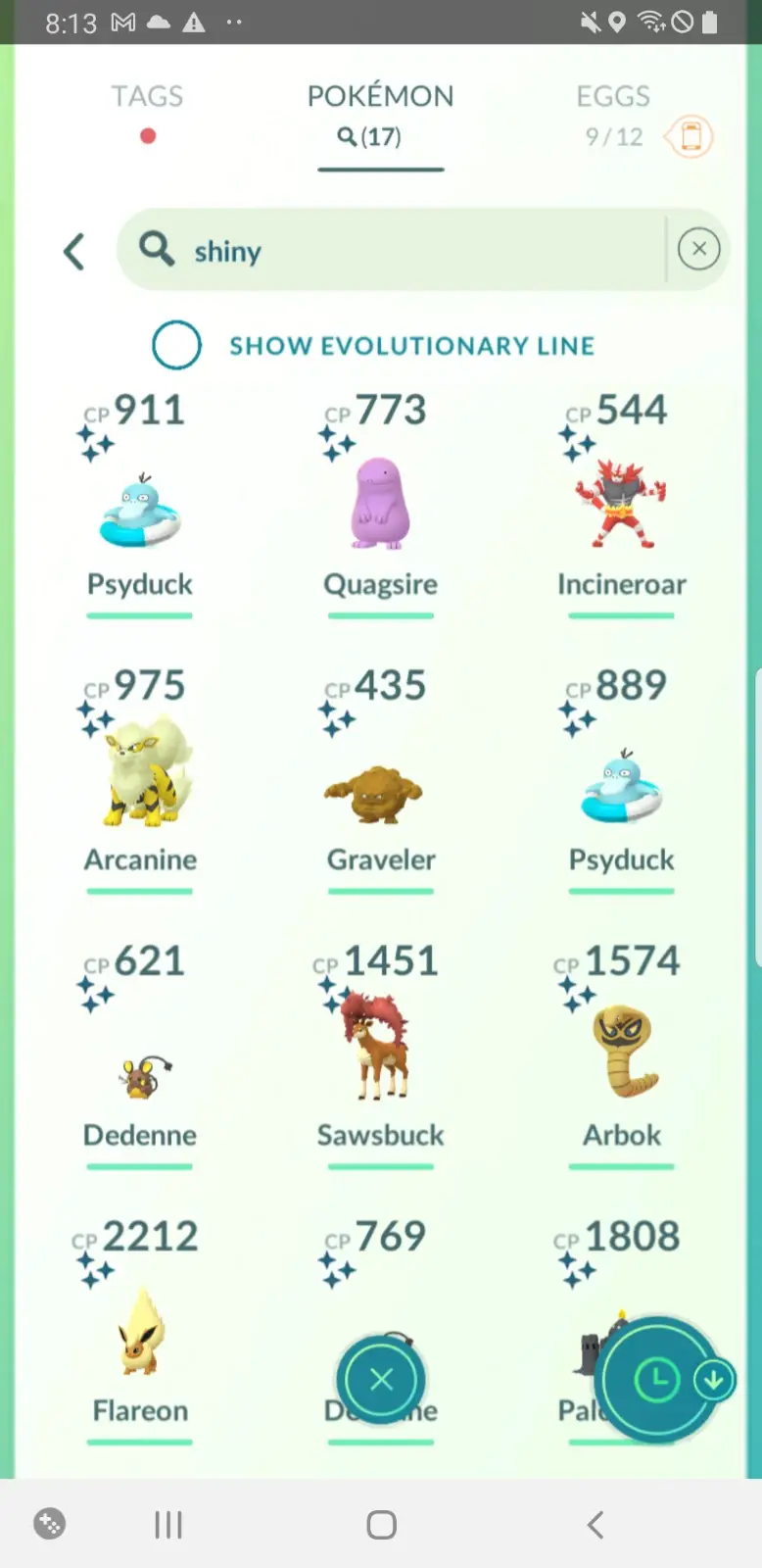Screen dimensions: 762x1568
Task: Open the egg incubator icon
Action: point(691,136)
